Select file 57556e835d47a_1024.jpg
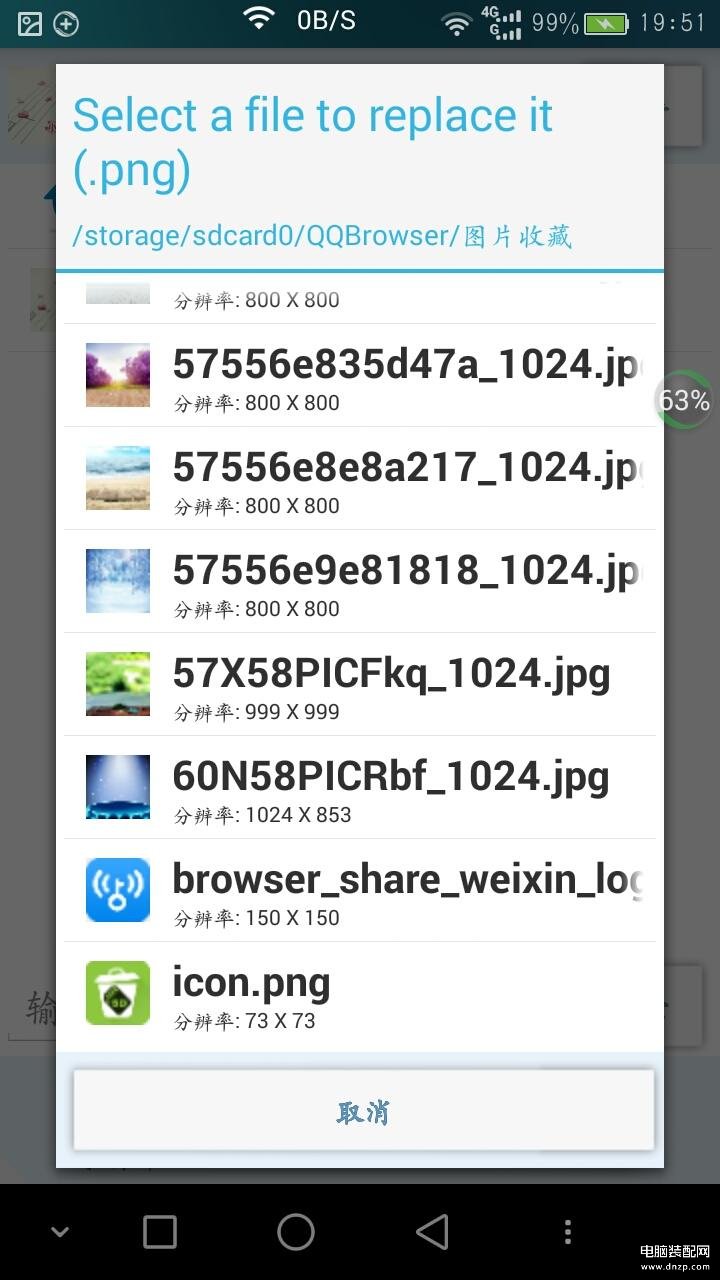The width and height of the screenshot is (720, 1280). [360, 375]
